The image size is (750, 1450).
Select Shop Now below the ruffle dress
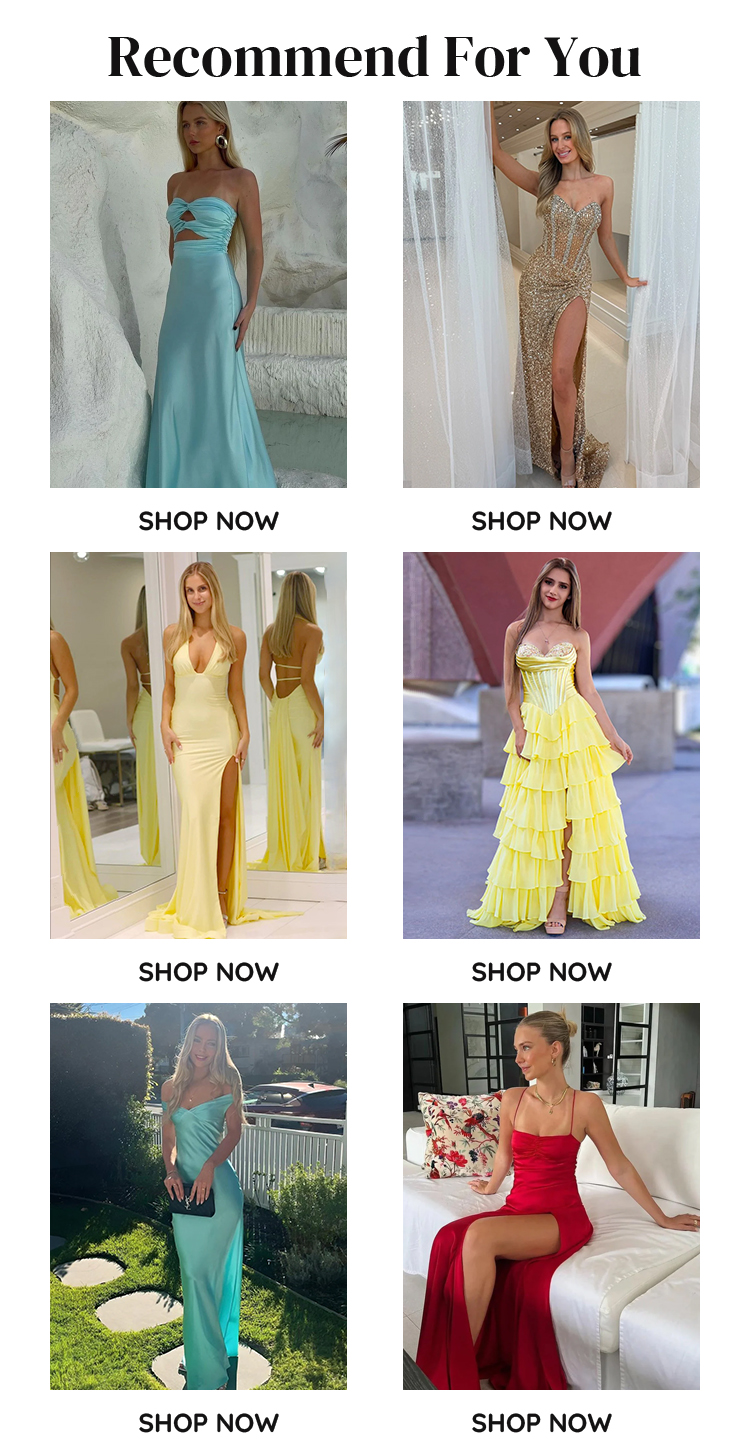click(541, 972)
